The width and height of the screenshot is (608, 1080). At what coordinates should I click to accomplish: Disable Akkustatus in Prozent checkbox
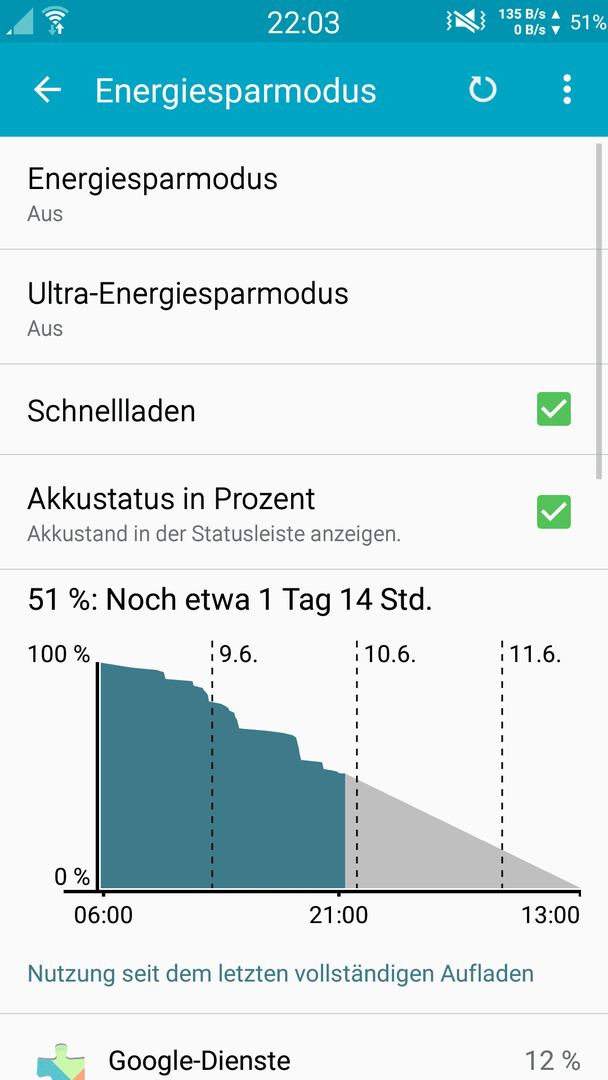click(x=554, y=512)
